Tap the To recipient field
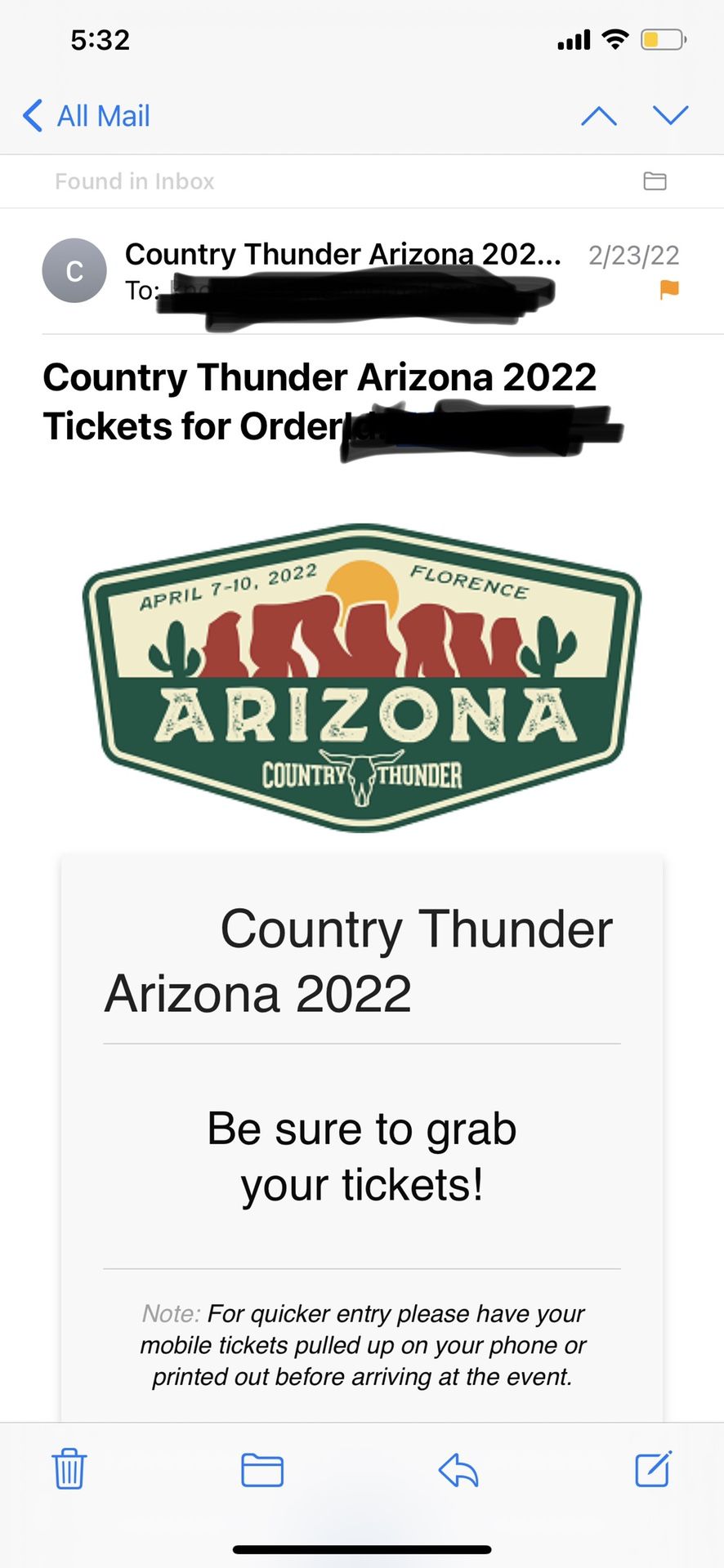 245,292
